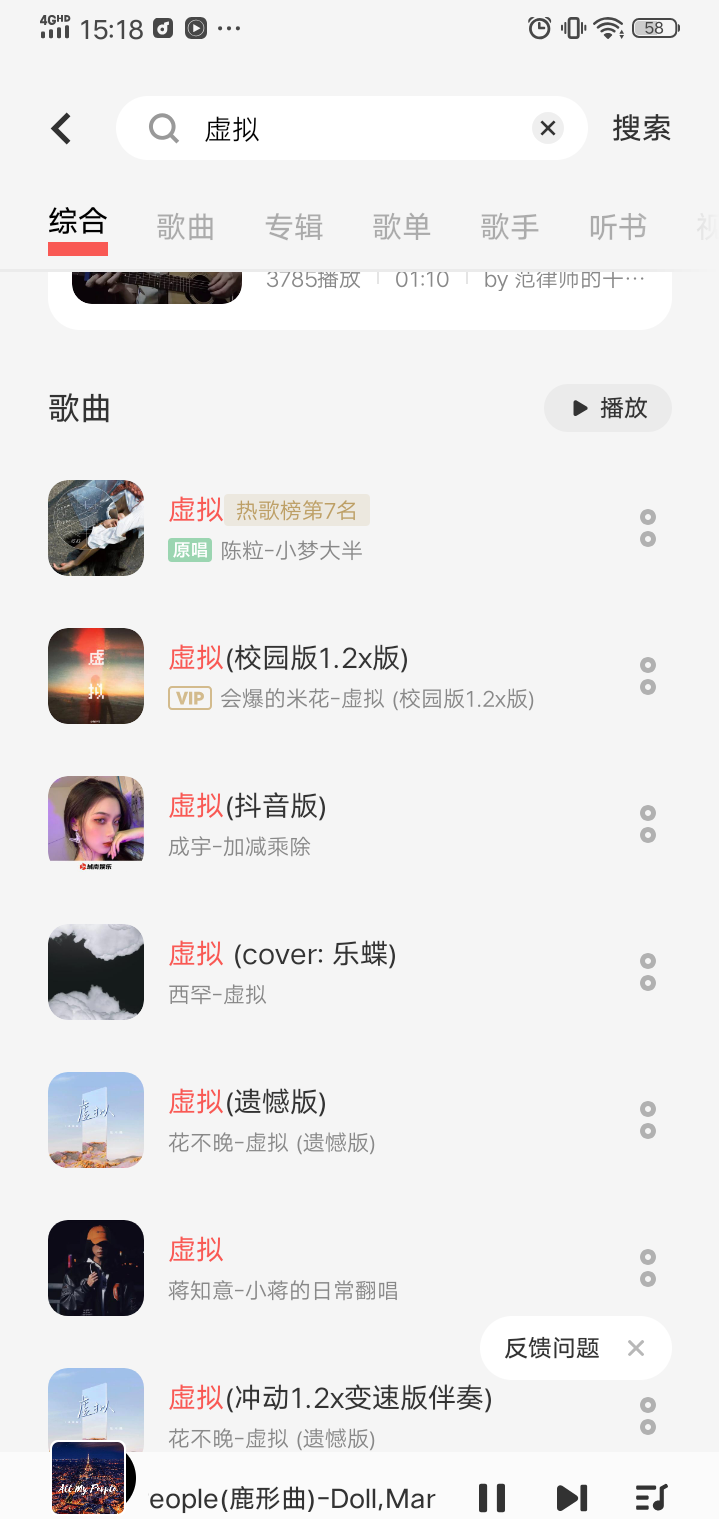
Task: Pause the currently playing song
Action: [x=491, y=1497]
